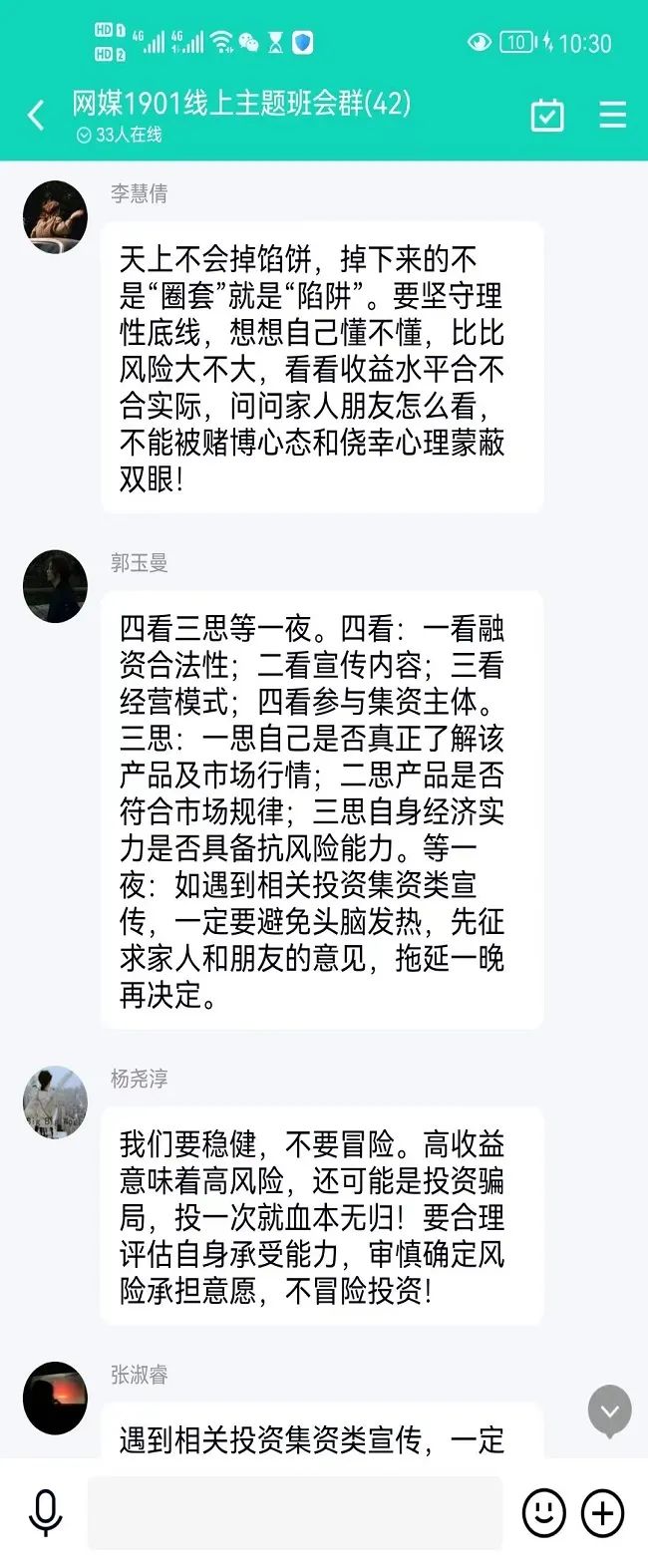Jump to latest messages with down arrow

[609, 1411]
